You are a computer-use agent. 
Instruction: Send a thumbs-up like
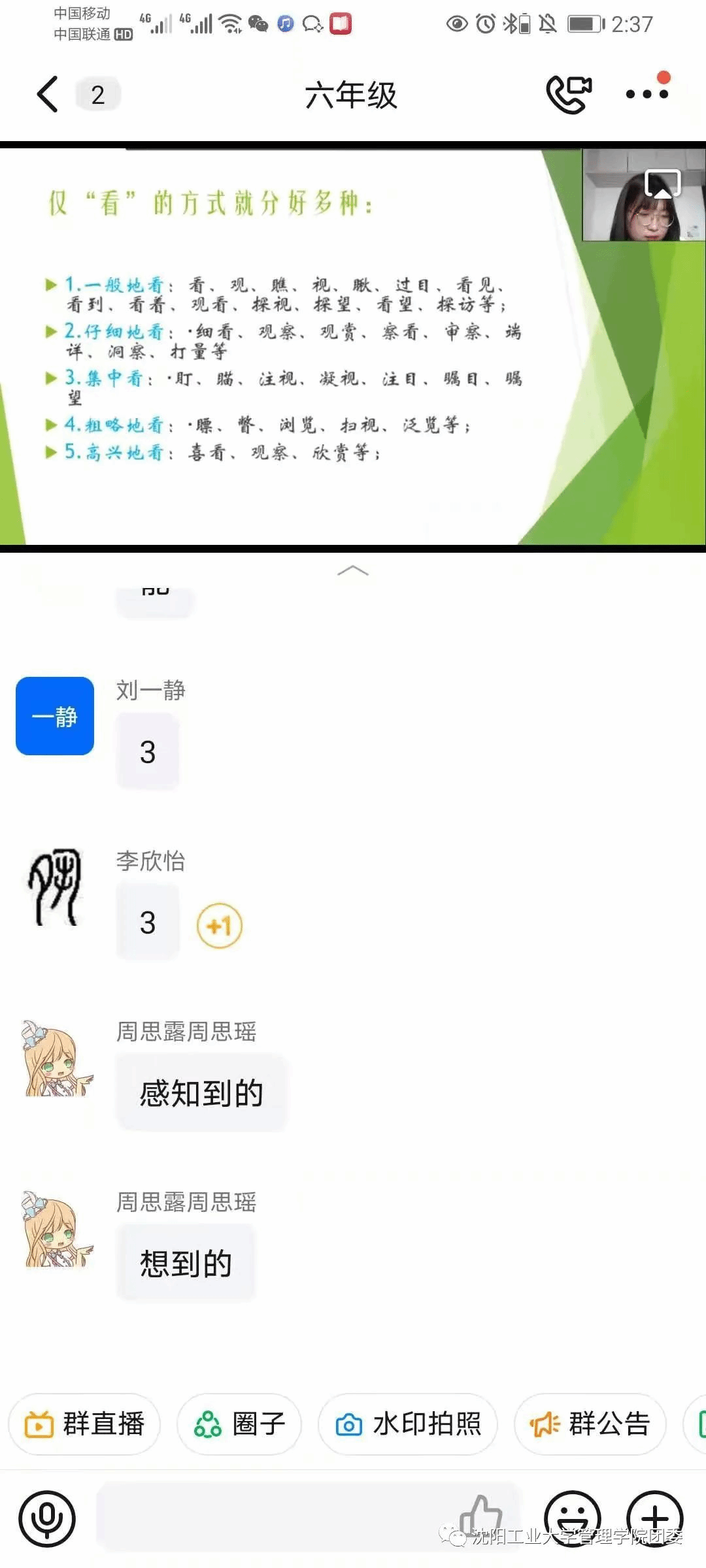(481, 1516)
